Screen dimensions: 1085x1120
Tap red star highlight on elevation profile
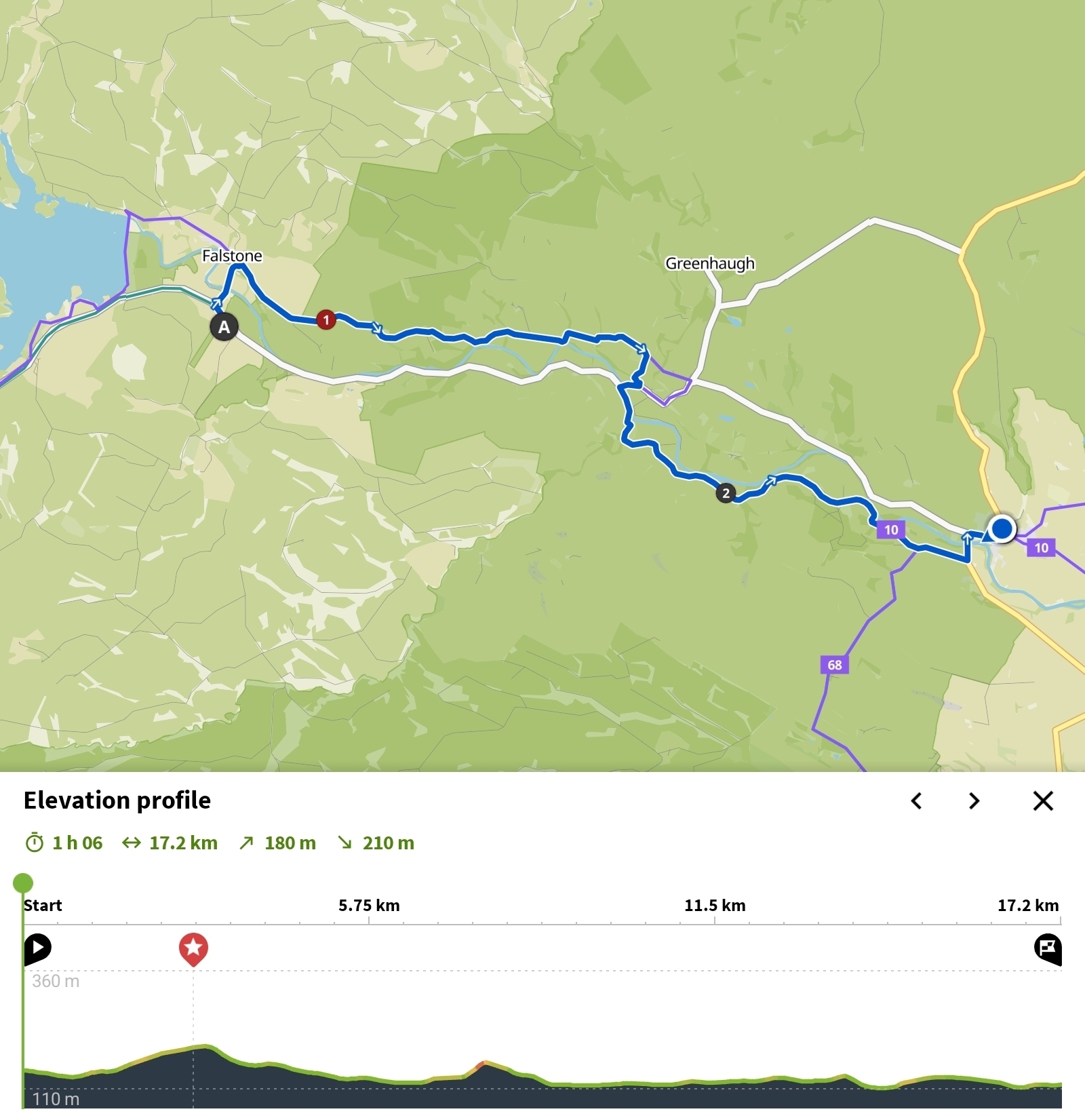(x=193, y=948)
